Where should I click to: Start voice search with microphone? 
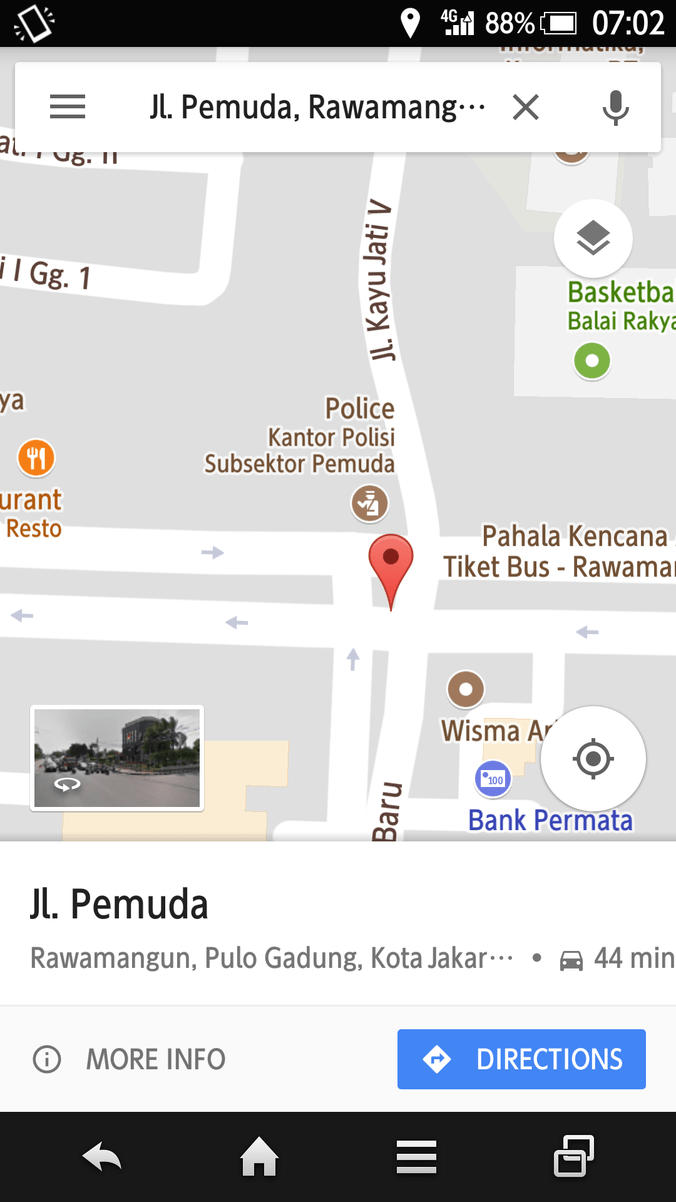(615, 107)
